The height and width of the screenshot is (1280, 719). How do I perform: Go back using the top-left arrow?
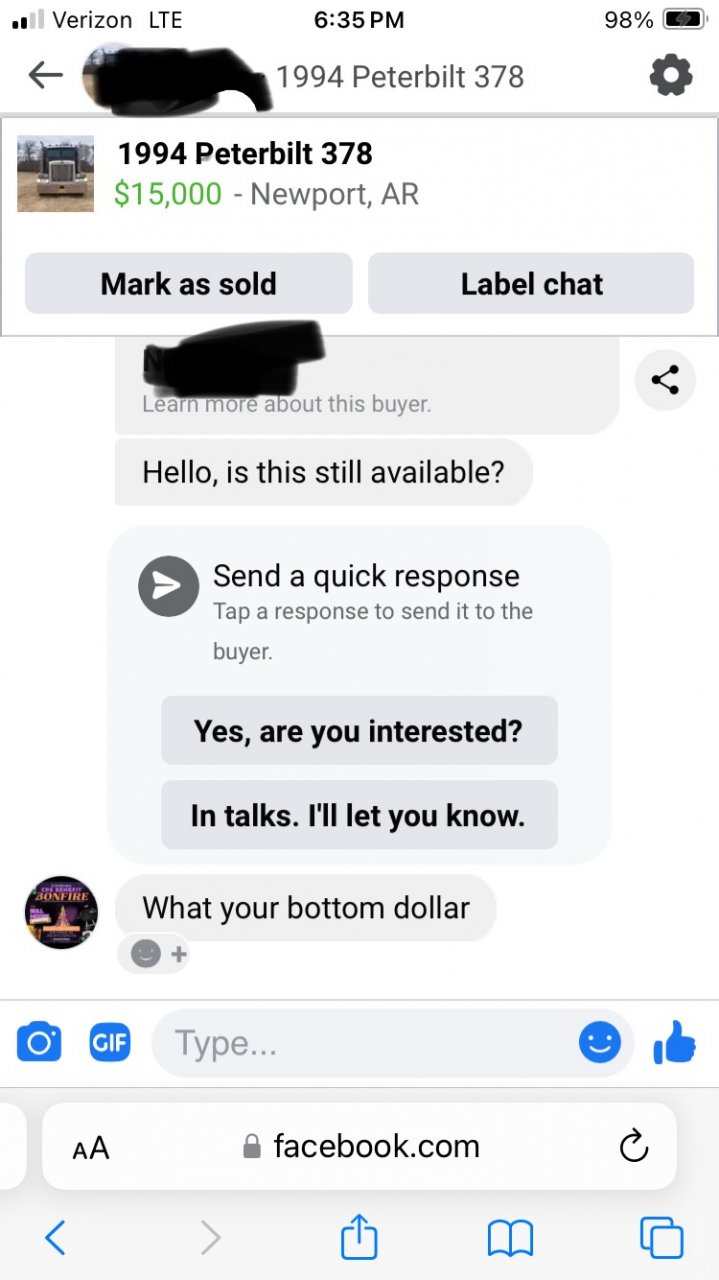(x=45, y=75)
